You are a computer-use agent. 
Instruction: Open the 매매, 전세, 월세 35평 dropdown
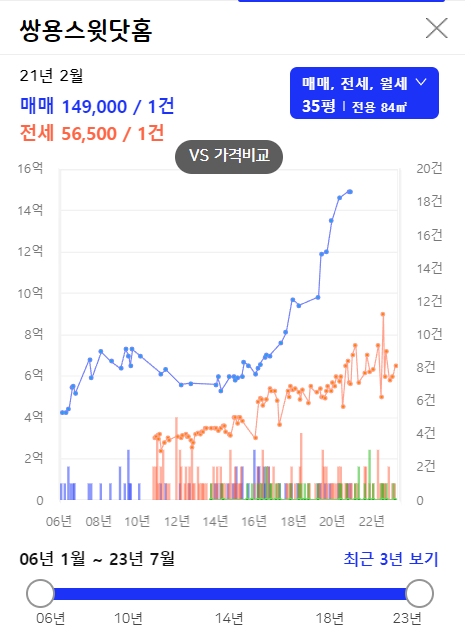tap(364, 93)
